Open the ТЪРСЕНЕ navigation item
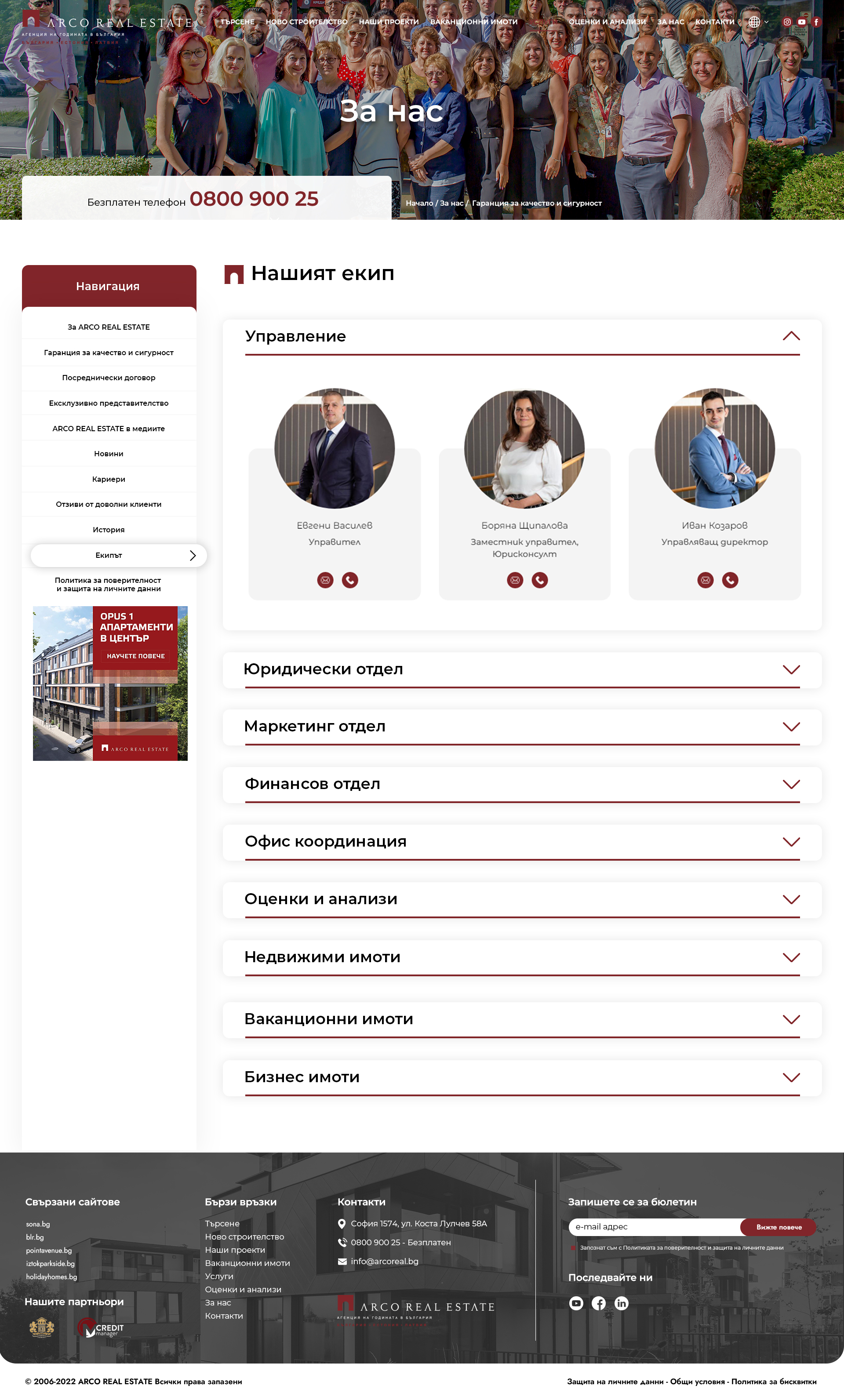Screen dimensions: 844x1400 pyautogui.click(x=237, y=22)
